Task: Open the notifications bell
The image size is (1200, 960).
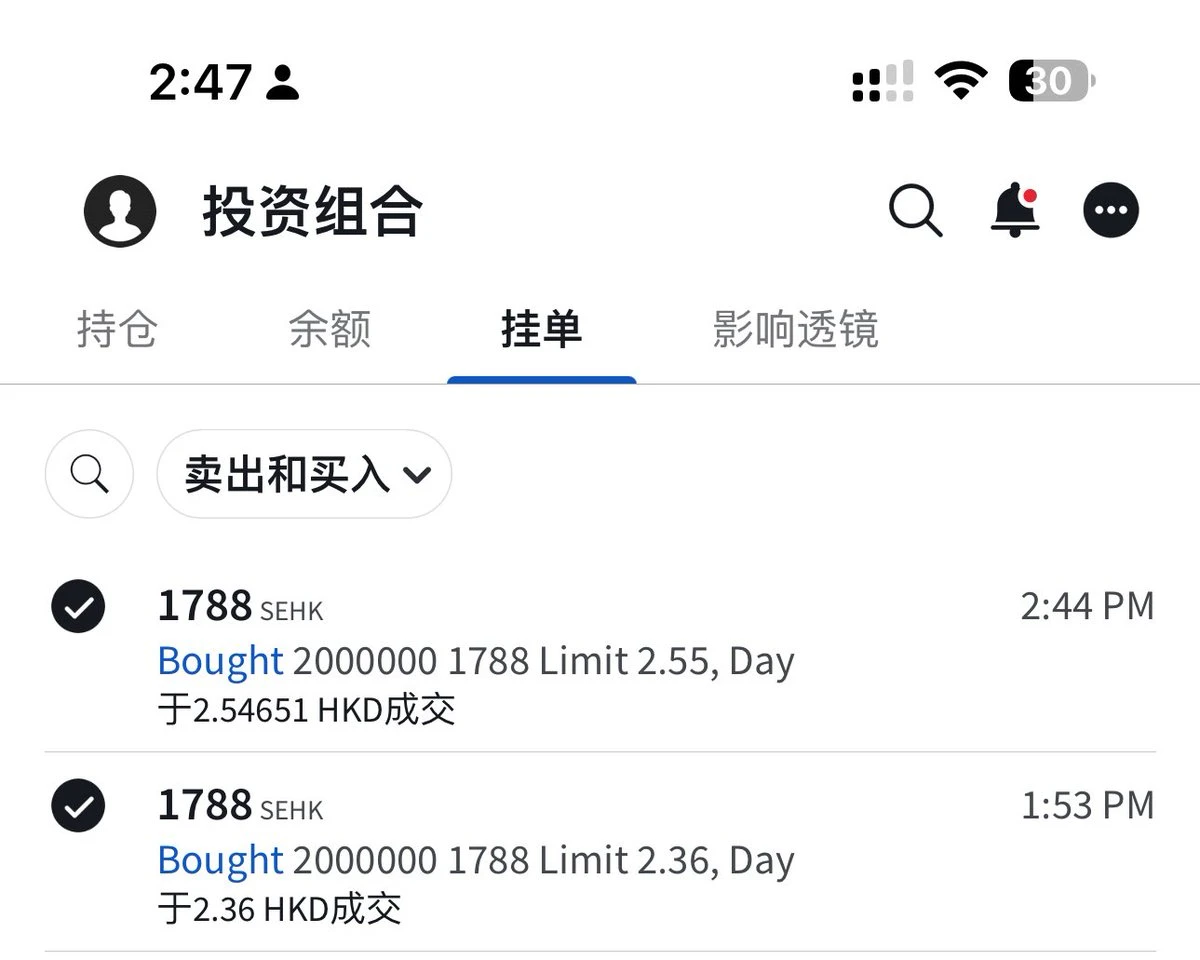Action: pyautogui.click(x=1015, y=210)
